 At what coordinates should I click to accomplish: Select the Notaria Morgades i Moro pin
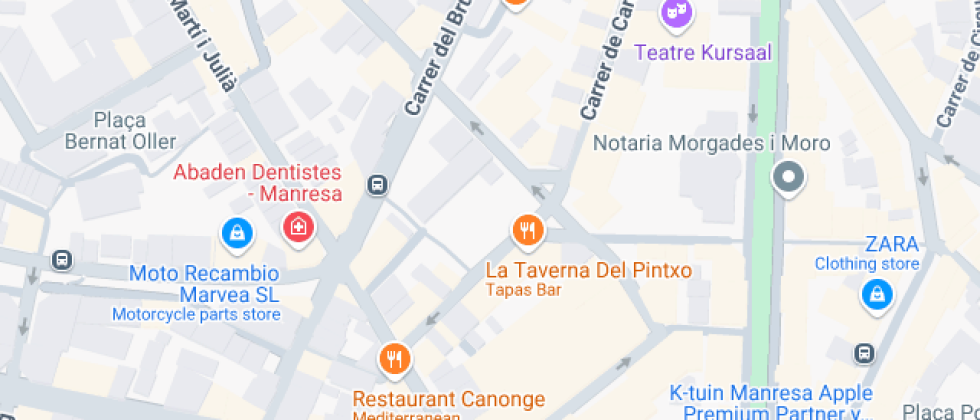click(788, 178)
